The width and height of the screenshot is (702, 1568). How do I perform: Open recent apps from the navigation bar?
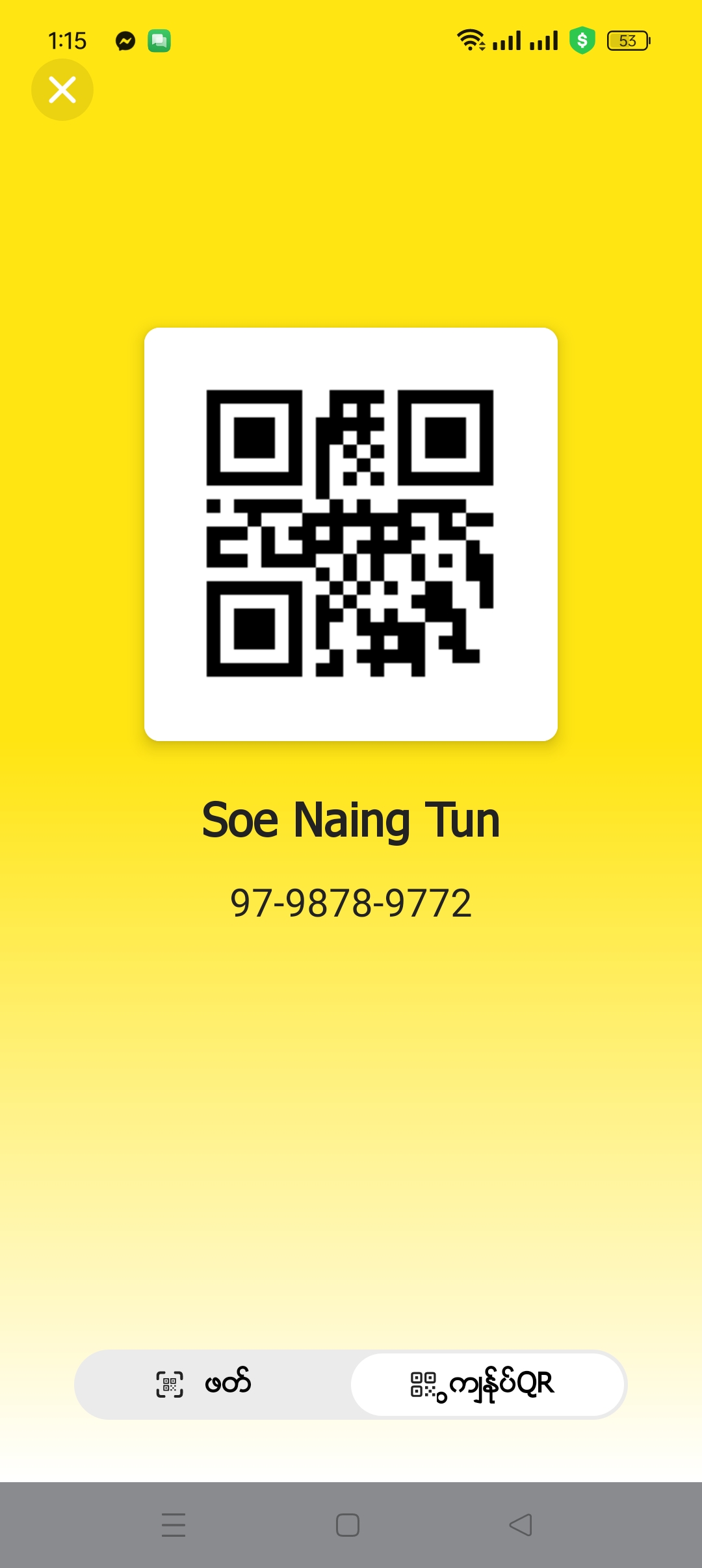tap(174, 1524)
